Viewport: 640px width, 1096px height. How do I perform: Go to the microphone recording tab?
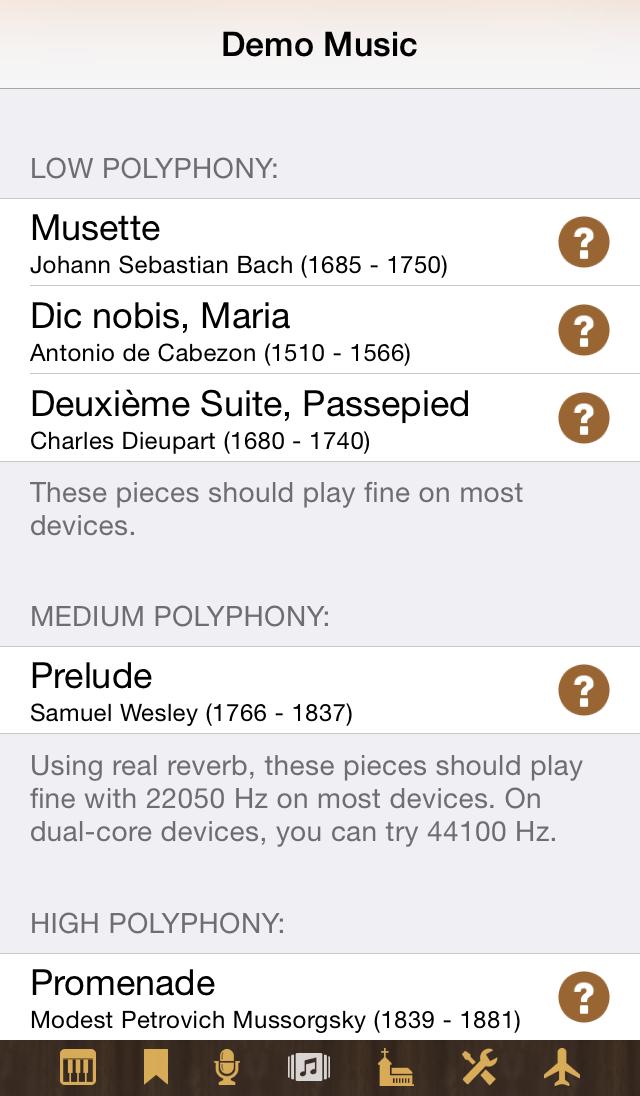228,1068
